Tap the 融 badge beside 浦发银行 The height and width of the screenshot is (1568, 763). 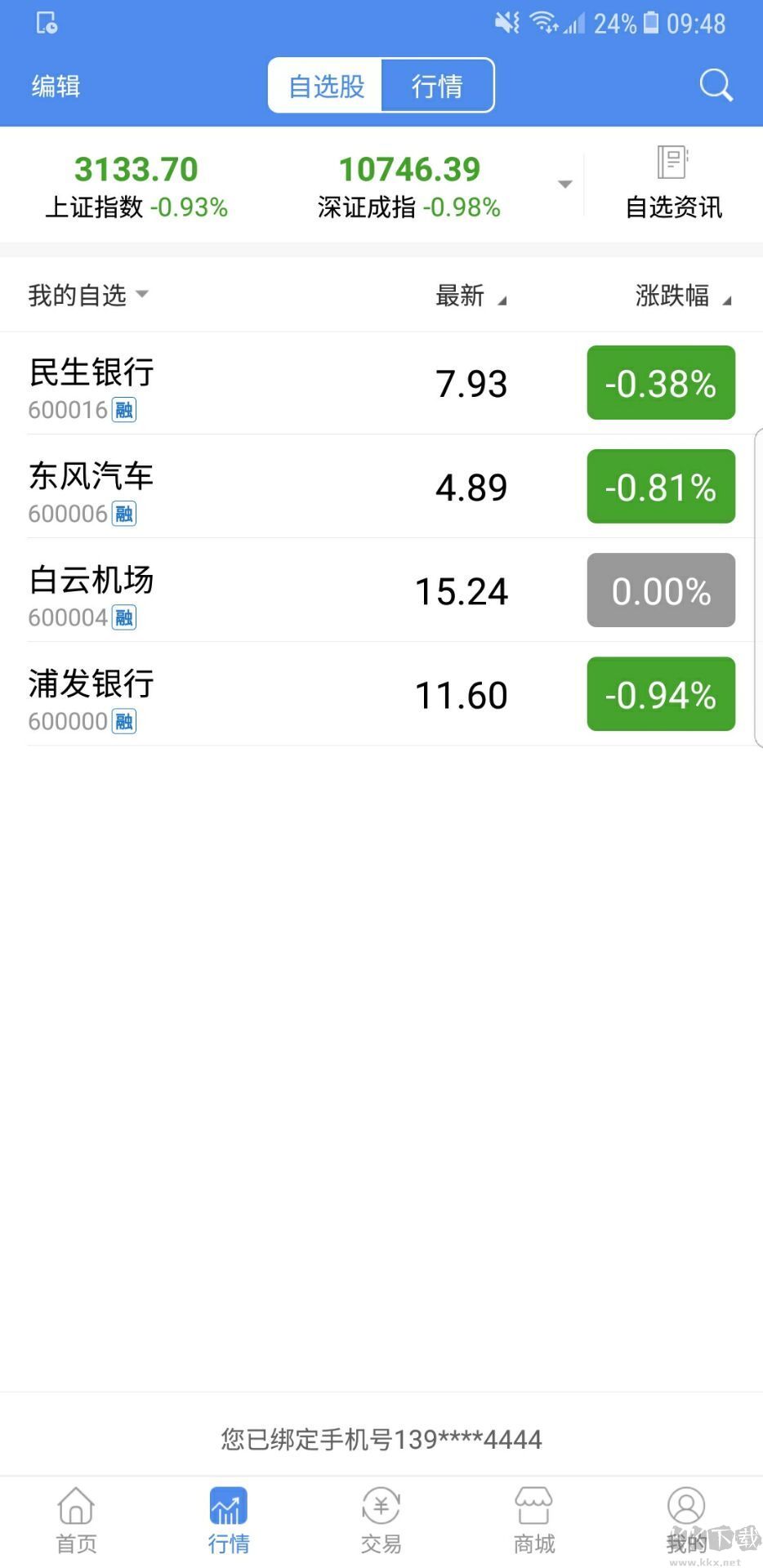point(124,721)
